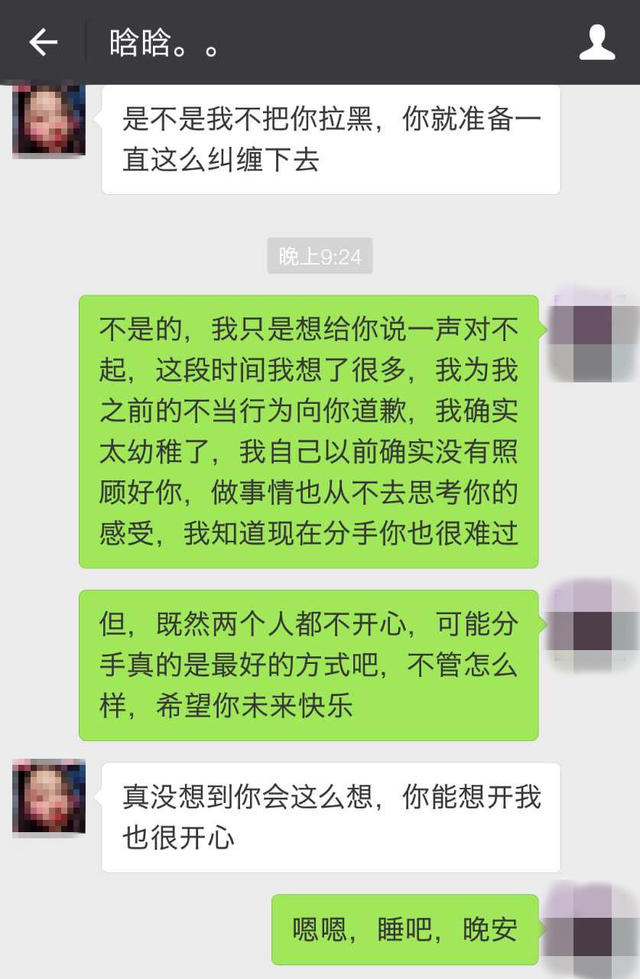Tap own avatar beside "嗯嗯，睡吧，晚安" message
Image resolution: width=640 pixels, height=979 pixels.
(595, 930)
